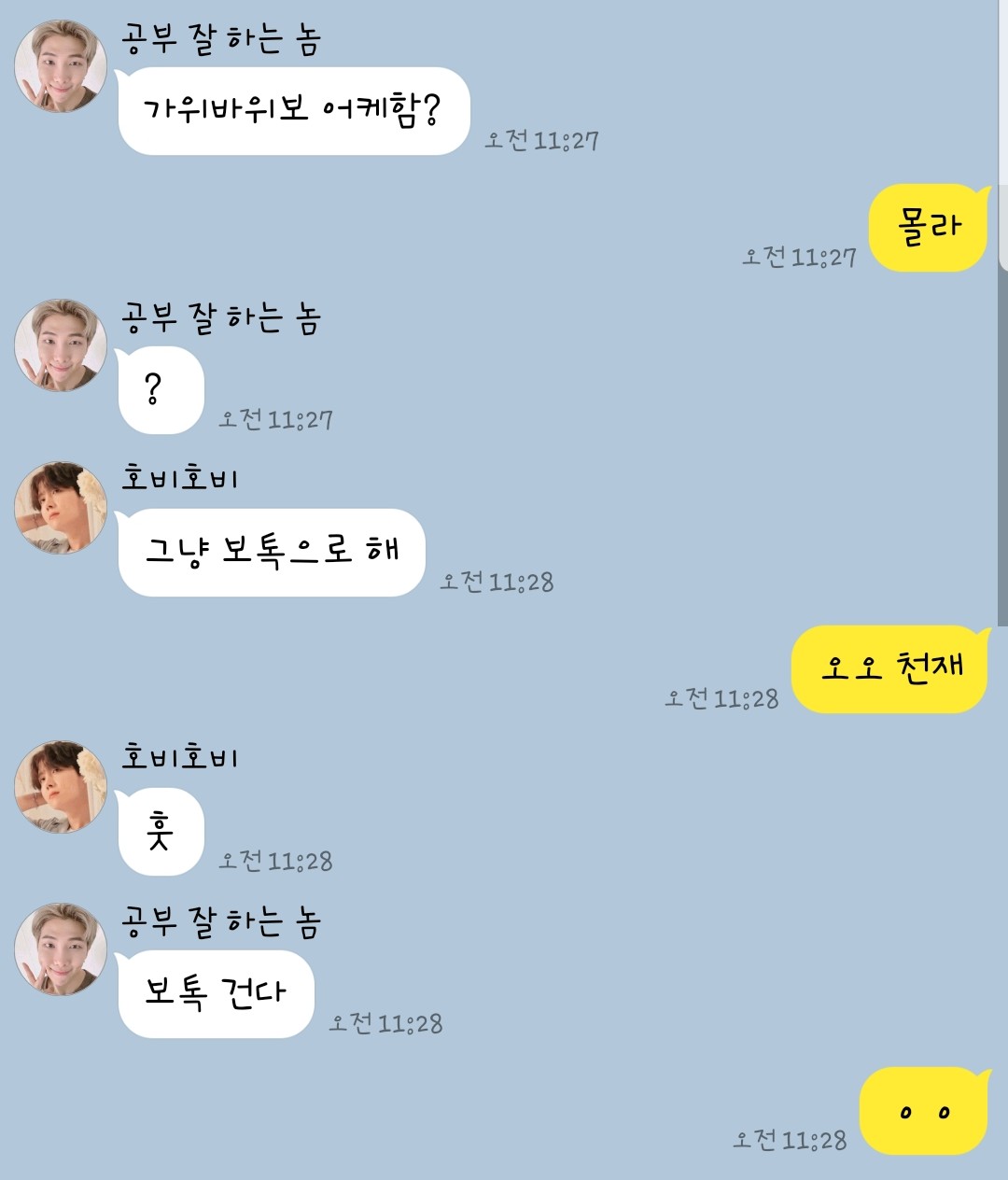Open 호비호비's avatar next to '그냥 보톡으로 해'
This screenshot has width=1008, height=1180.
point(61,508)
